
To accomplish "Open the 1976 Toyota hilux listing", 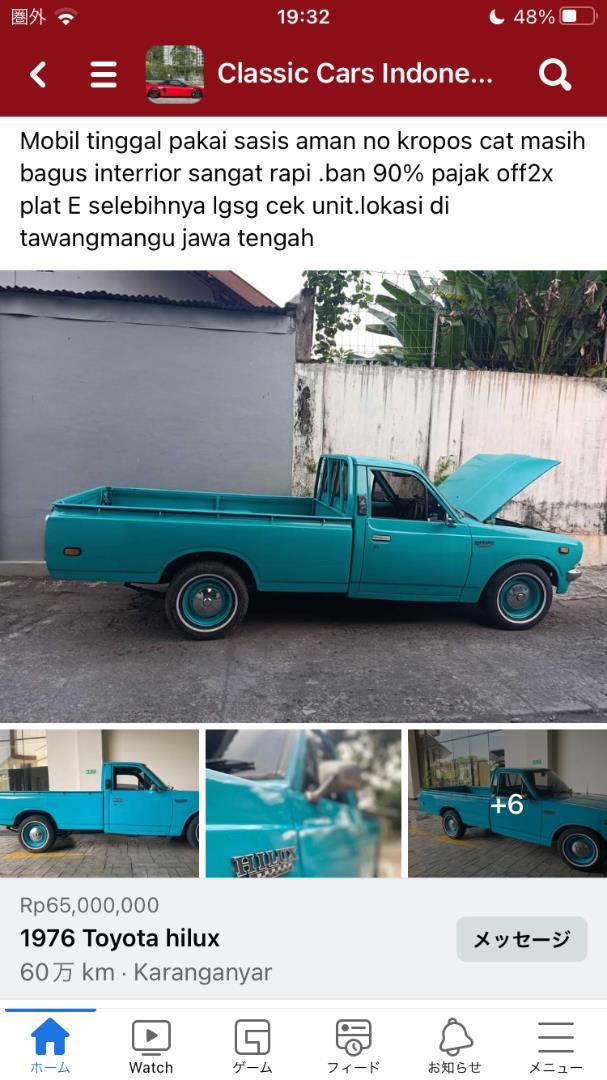I will point(120,938).
